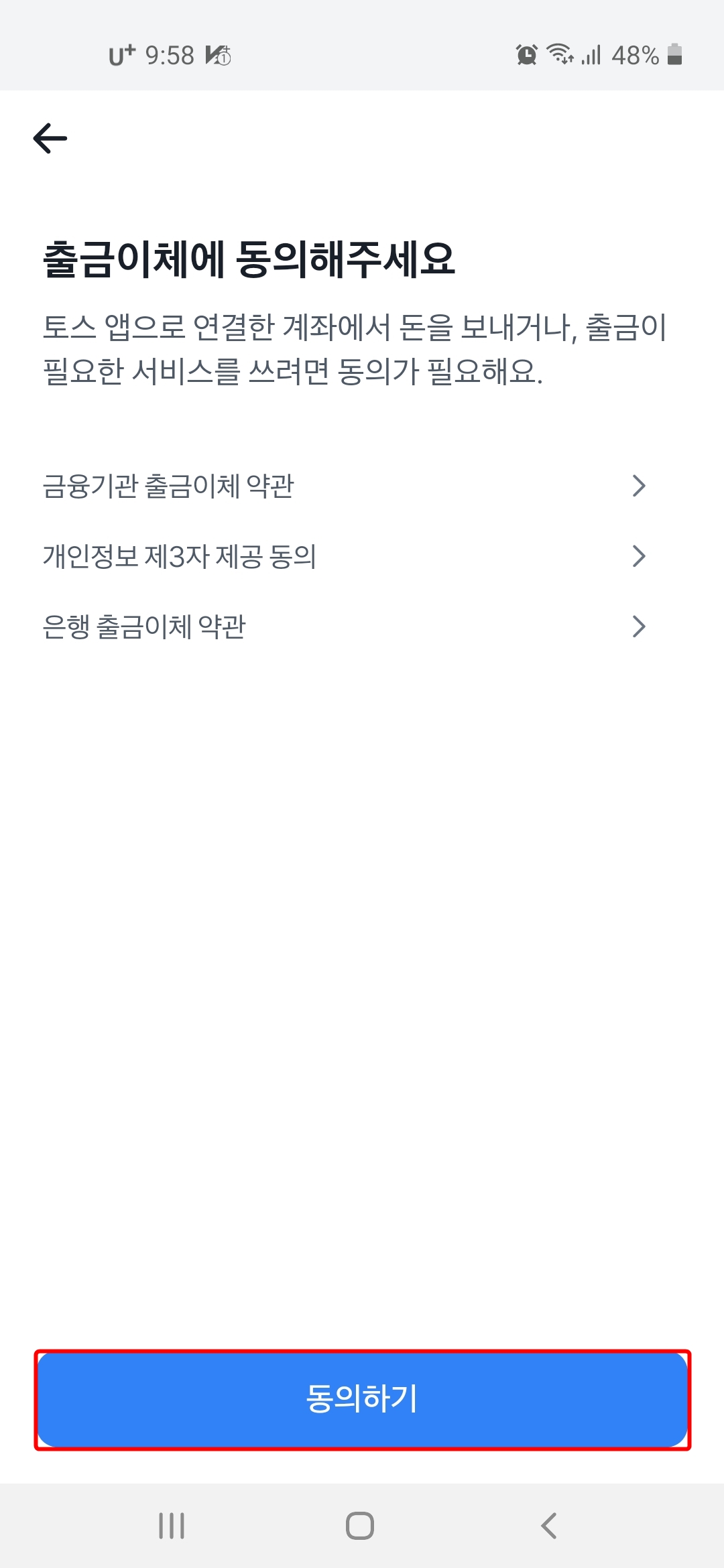Viewport: 724px width, 1568px height.
Task: Tap the 48% battery percentage text
Action: coord(635,56)
